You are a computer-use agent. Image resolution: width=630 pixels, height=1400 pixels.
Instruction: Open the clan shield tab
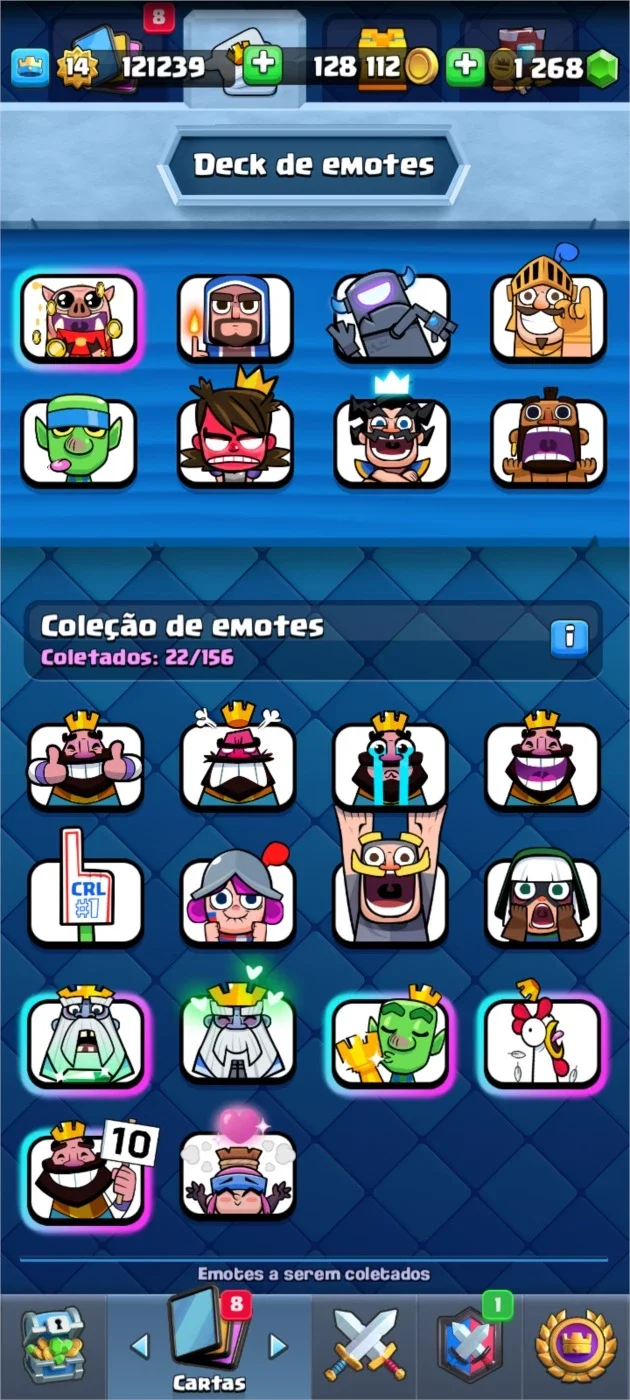(x=469, y=1344)
